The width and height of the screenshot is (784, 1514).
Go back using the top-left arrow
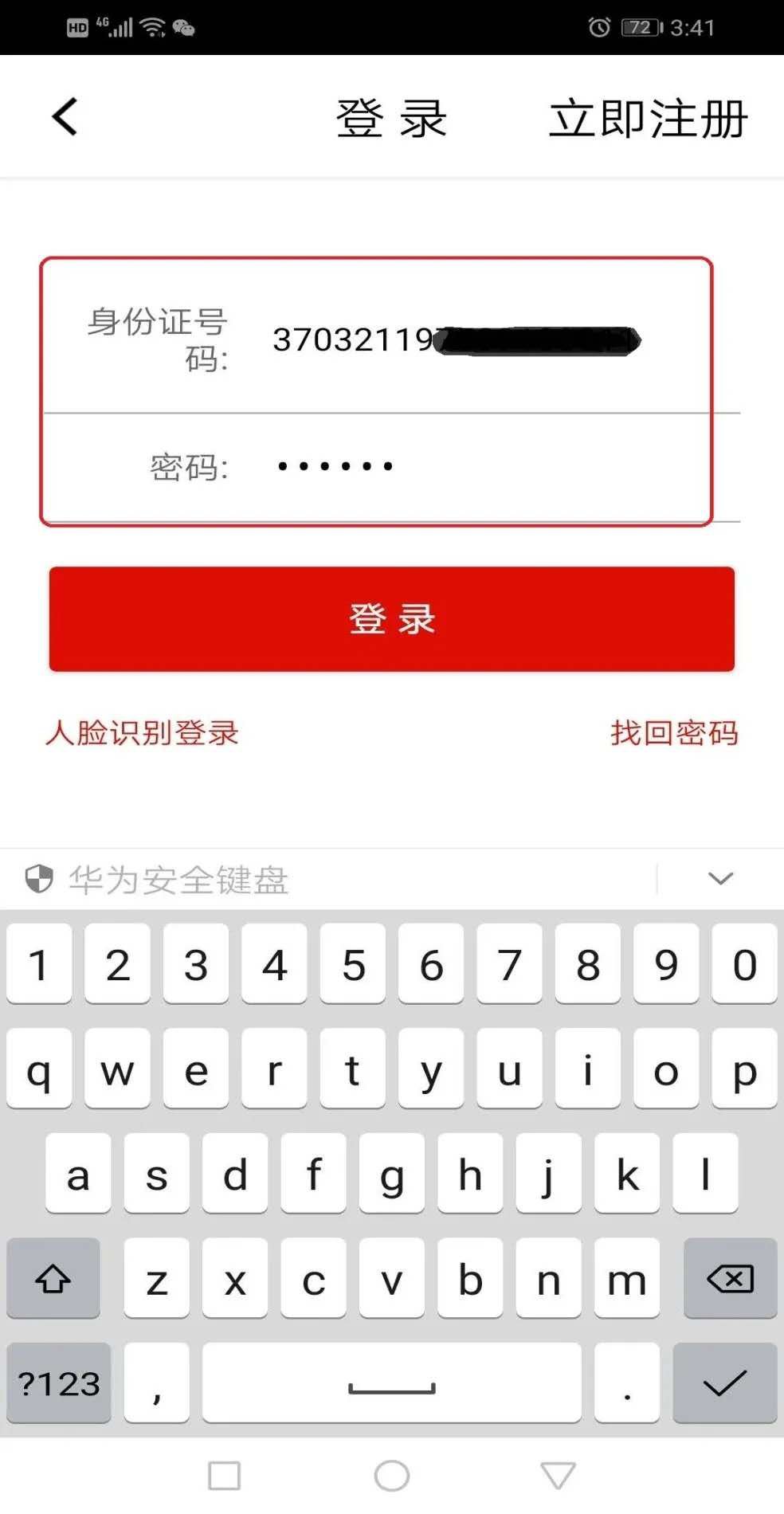click(65, 117)
